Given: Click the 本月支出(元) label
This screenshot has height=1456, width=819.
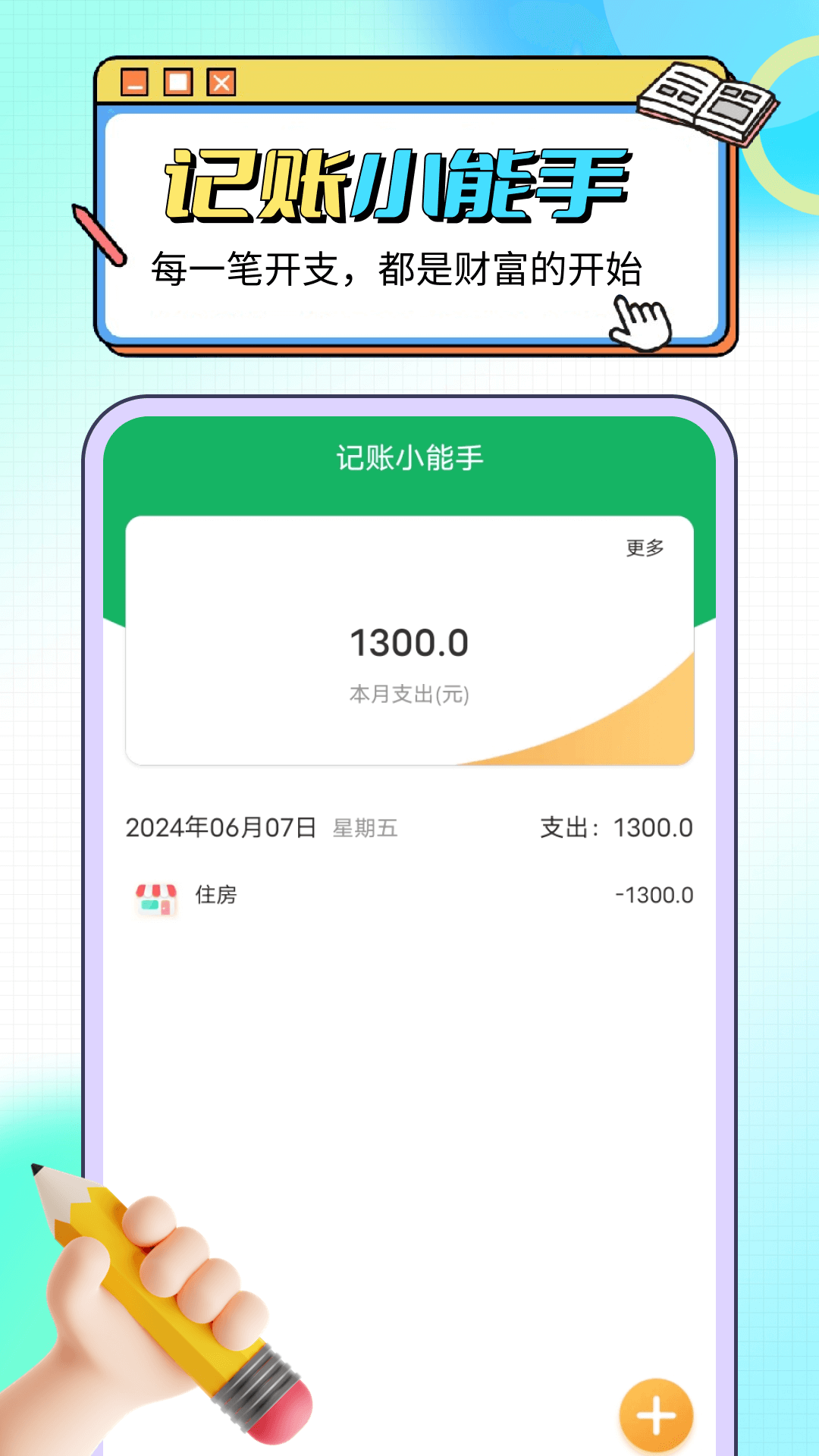Looking at the screenshot, I should click(409, 693).
